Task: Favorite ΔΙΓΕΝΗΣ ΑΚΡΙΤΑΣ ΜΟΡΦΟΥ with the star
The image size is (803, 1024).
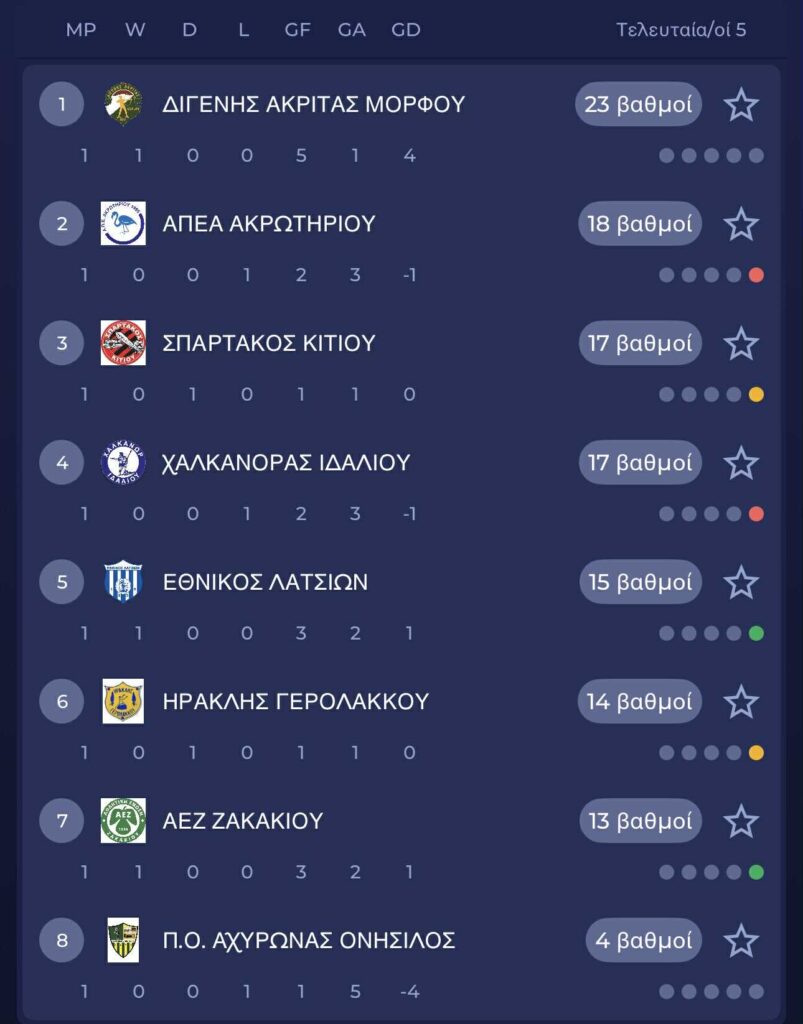Action: pyautogui.click(x=740, y=105)
